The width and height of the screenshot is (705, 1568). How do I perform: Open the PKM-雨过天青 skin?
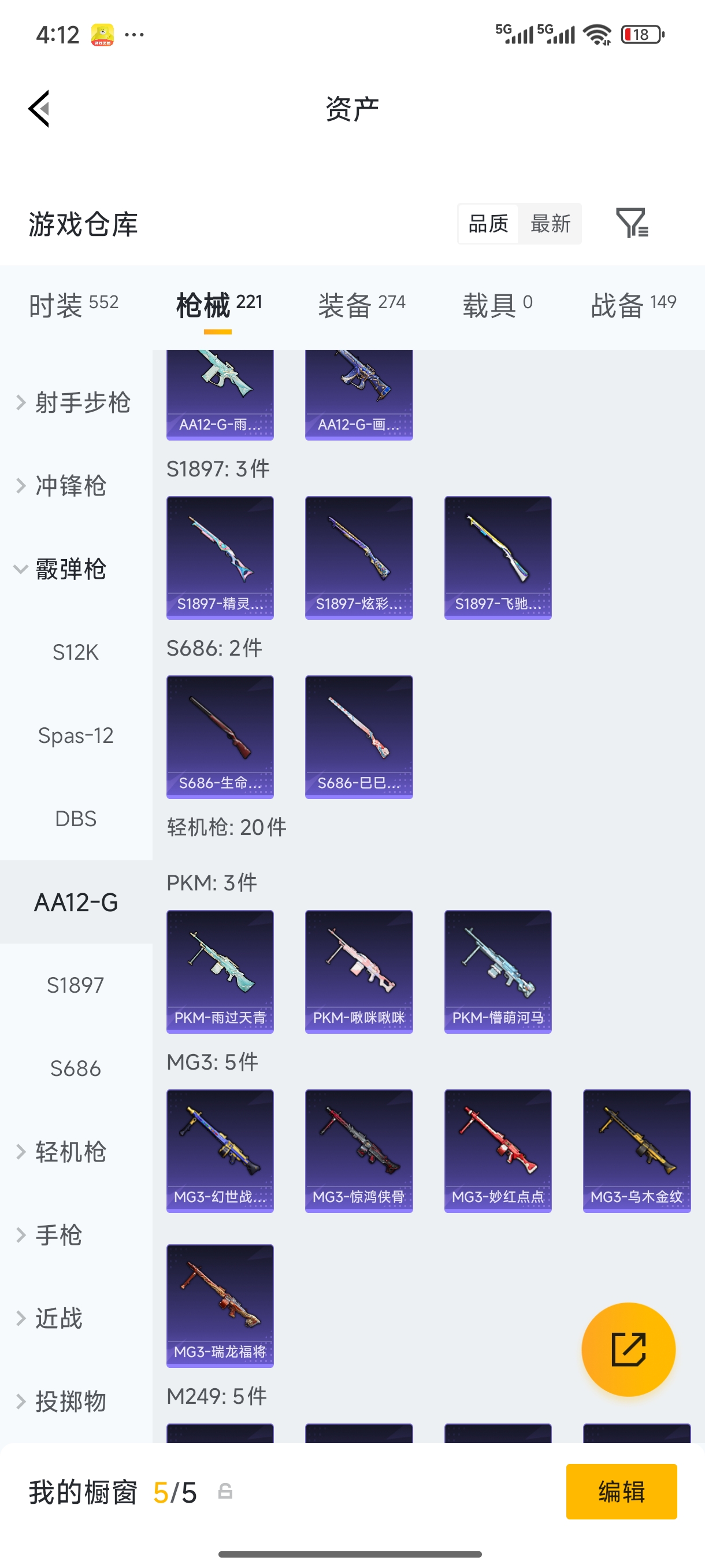tap(220, 971)
